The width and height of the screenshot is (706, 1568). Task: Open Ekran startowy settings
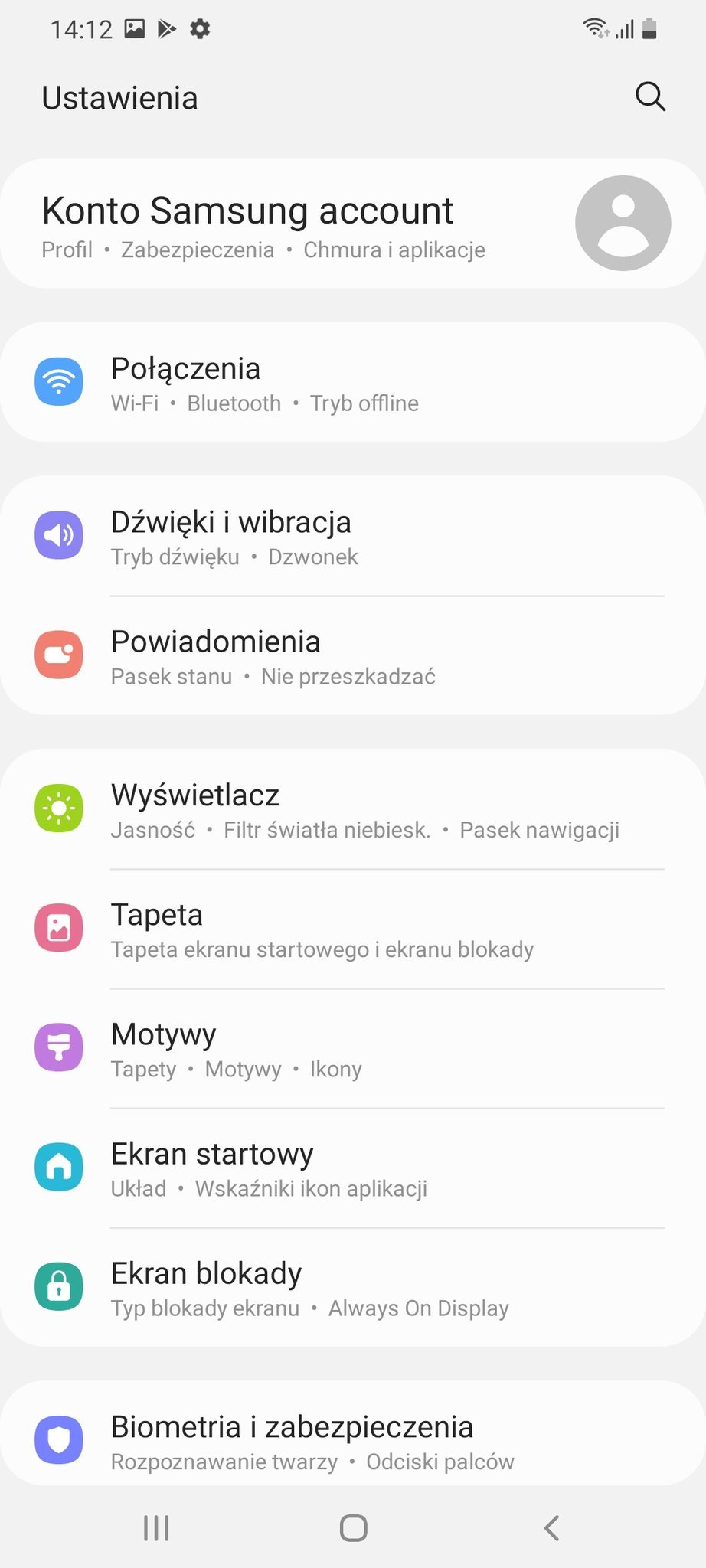point(353,1168)
